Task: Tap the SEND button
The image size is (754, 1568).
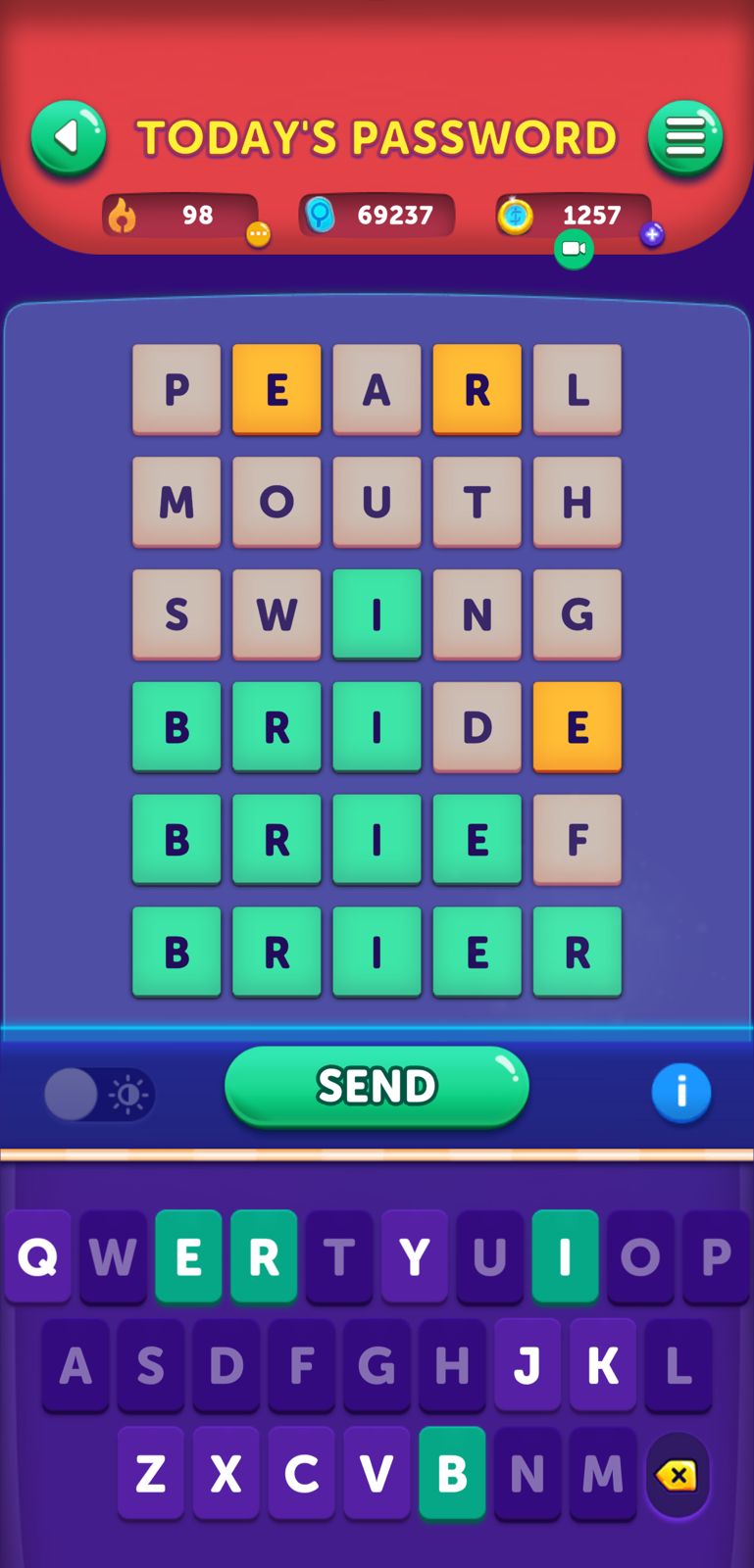Action: coord(377,1086)
